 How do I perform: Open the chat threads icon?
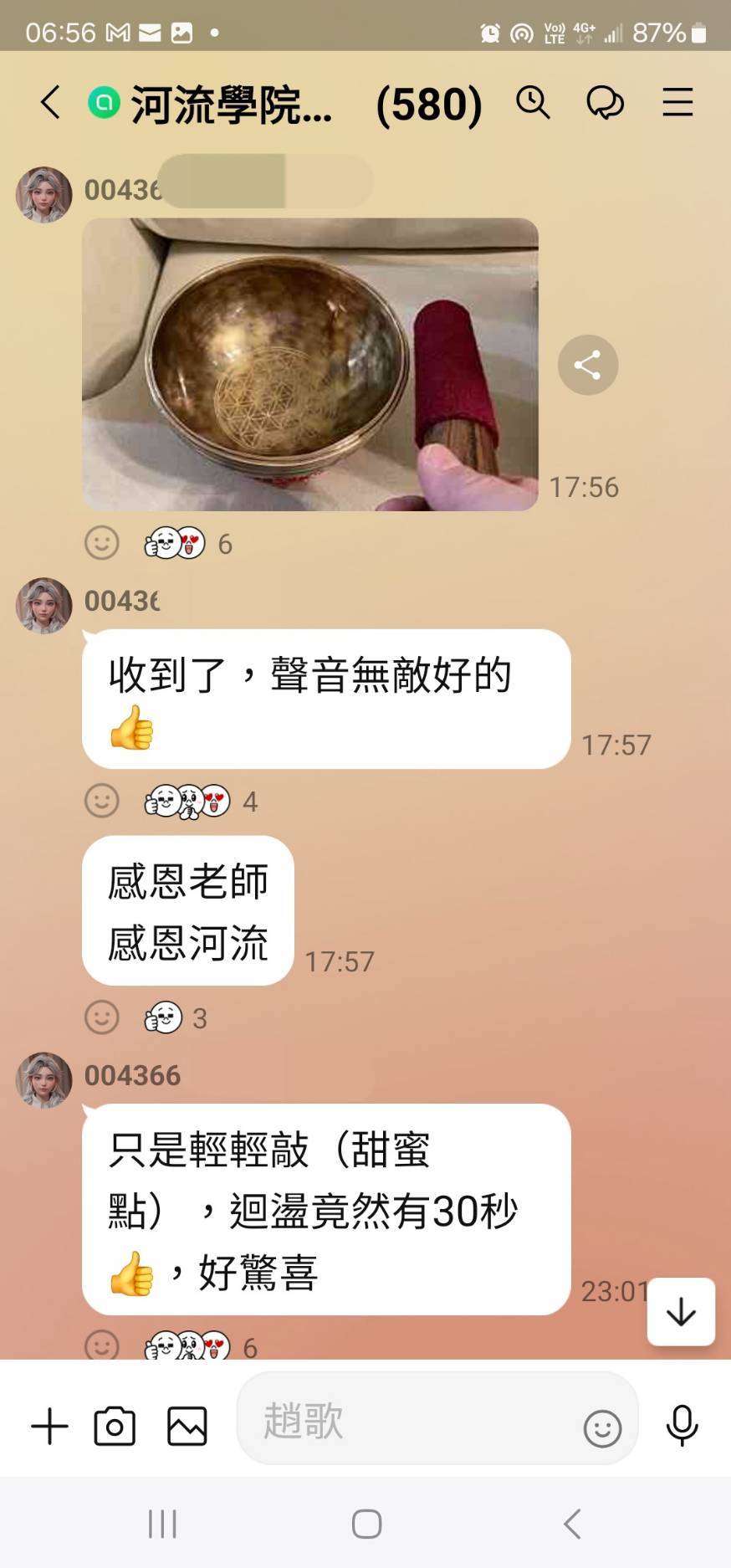pyautogui.click(x=605, y=103)
